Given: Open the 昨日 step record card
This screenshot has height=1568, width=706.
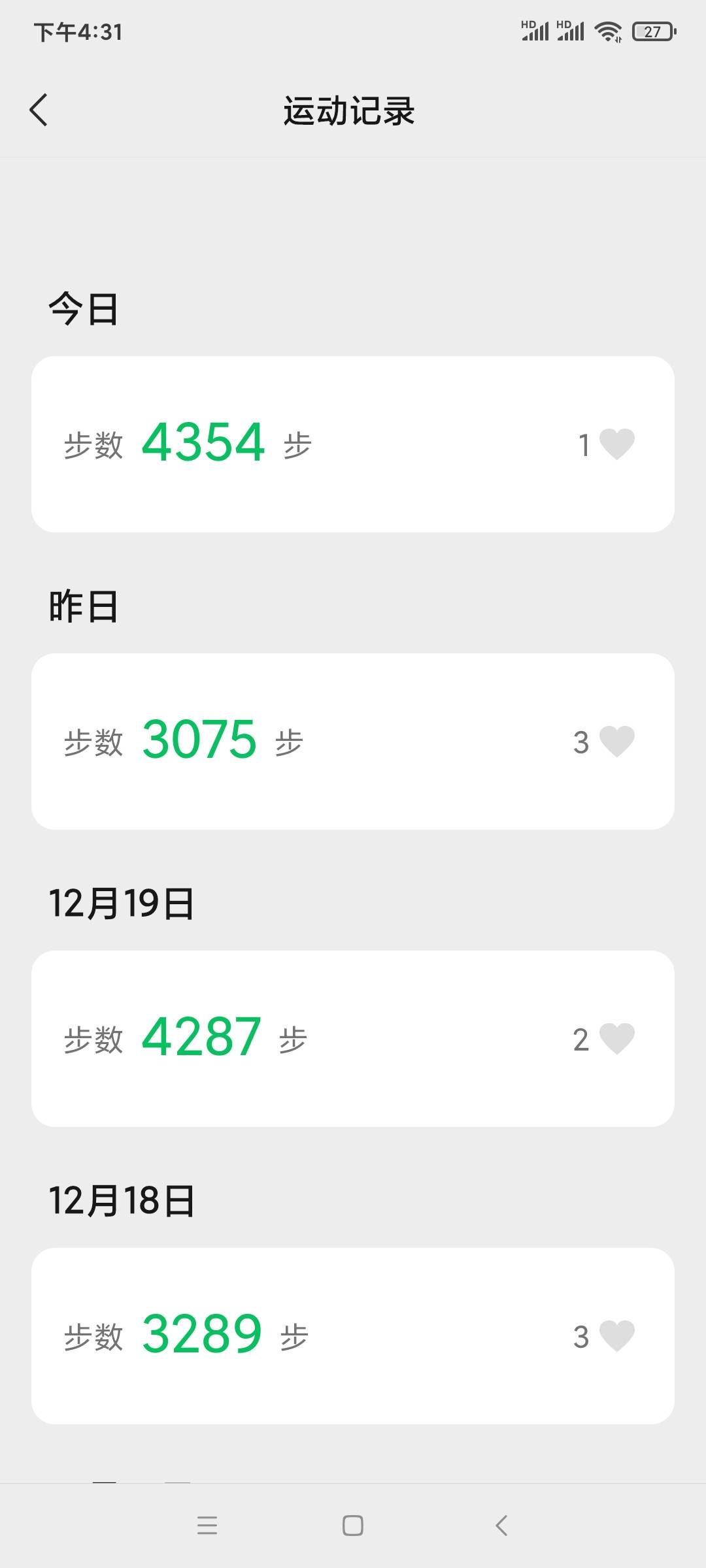Looking at the screenshot, I should [x=353, y=738].
